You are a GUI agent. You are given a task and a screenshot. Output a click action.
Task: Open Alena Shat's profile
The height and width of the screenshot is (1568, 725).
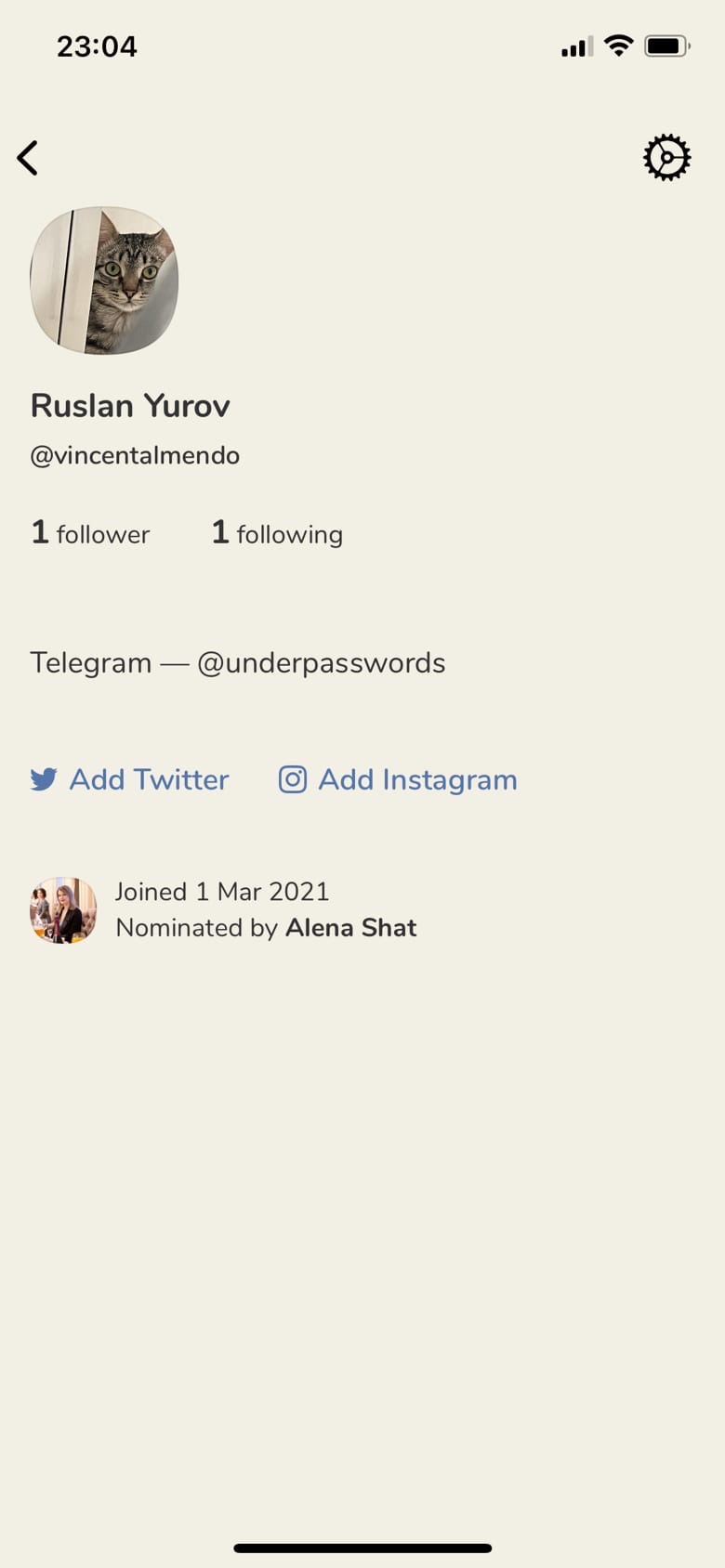click(350, 928)
